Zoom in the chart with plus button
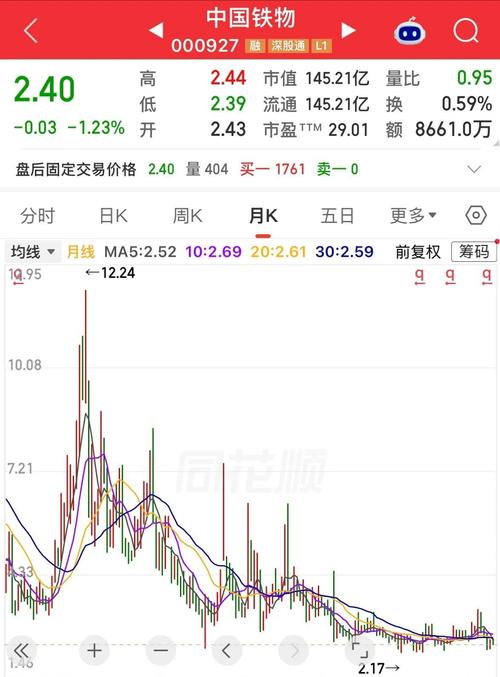Image resolution: width=500 pixels, height=677 pixels. click(94, 650)
